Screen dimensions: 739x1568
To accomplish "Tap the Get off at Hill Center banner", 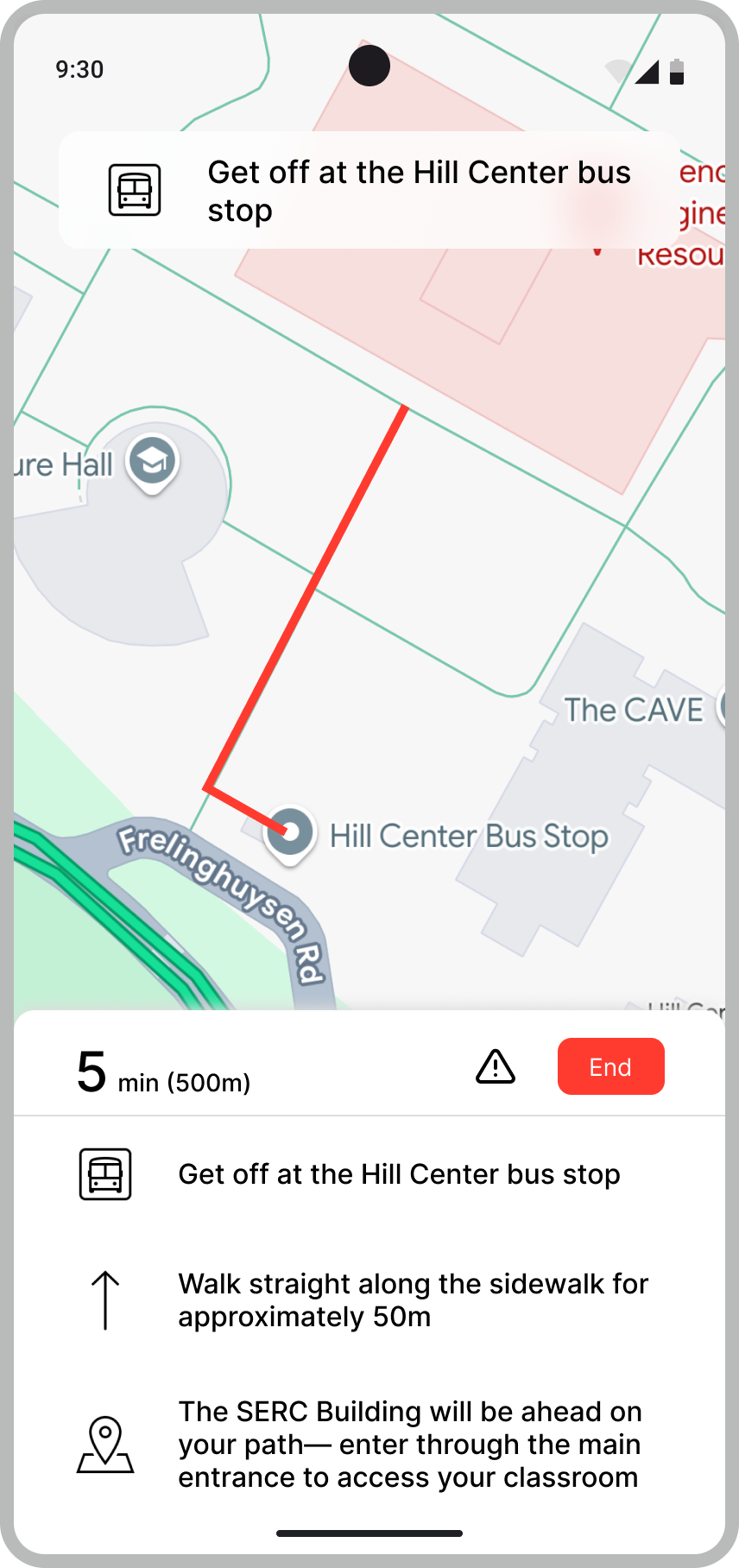I will click(369, 190).
